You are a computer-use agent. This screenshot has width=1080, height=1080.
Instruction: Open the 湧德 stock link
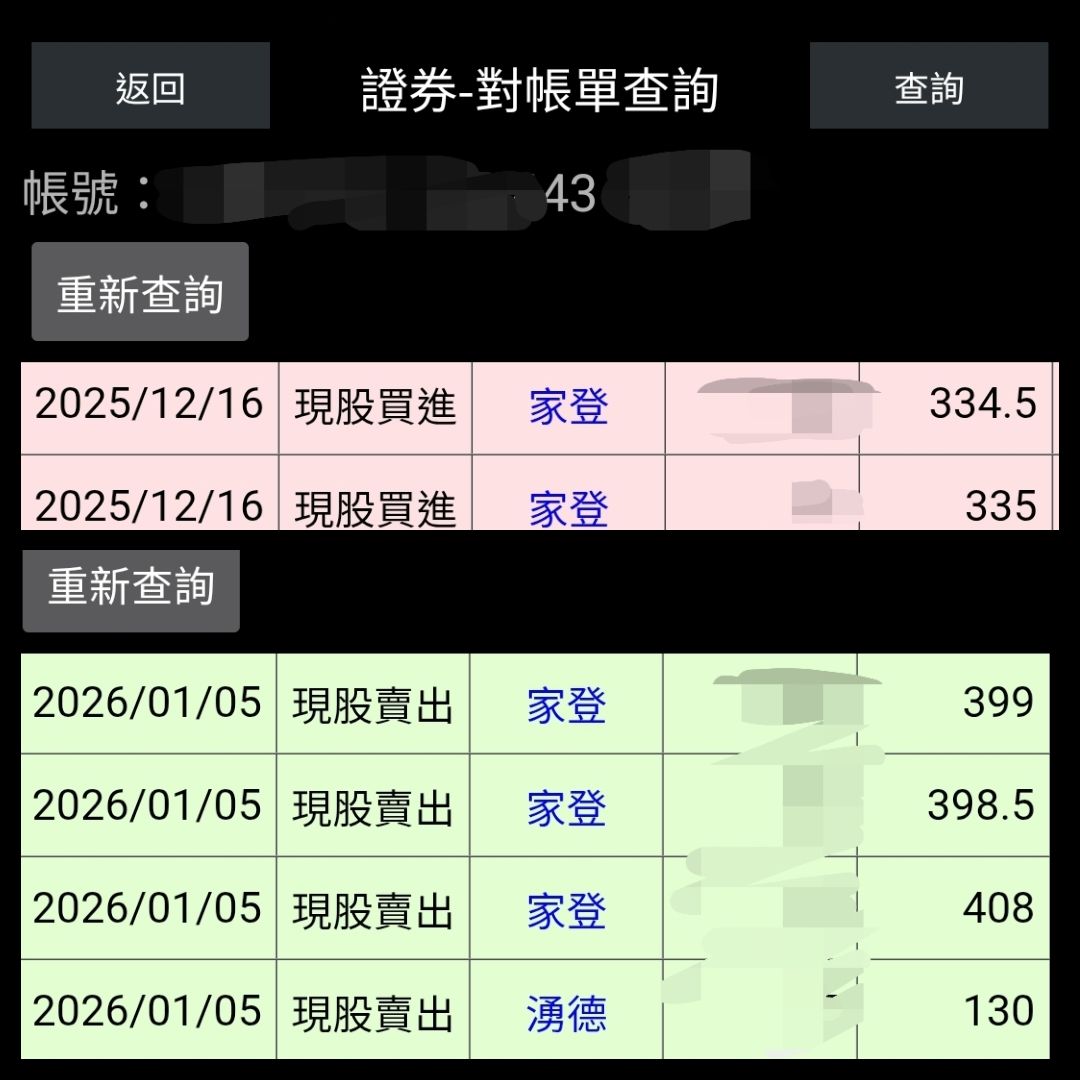click(x=566, y=1013)
